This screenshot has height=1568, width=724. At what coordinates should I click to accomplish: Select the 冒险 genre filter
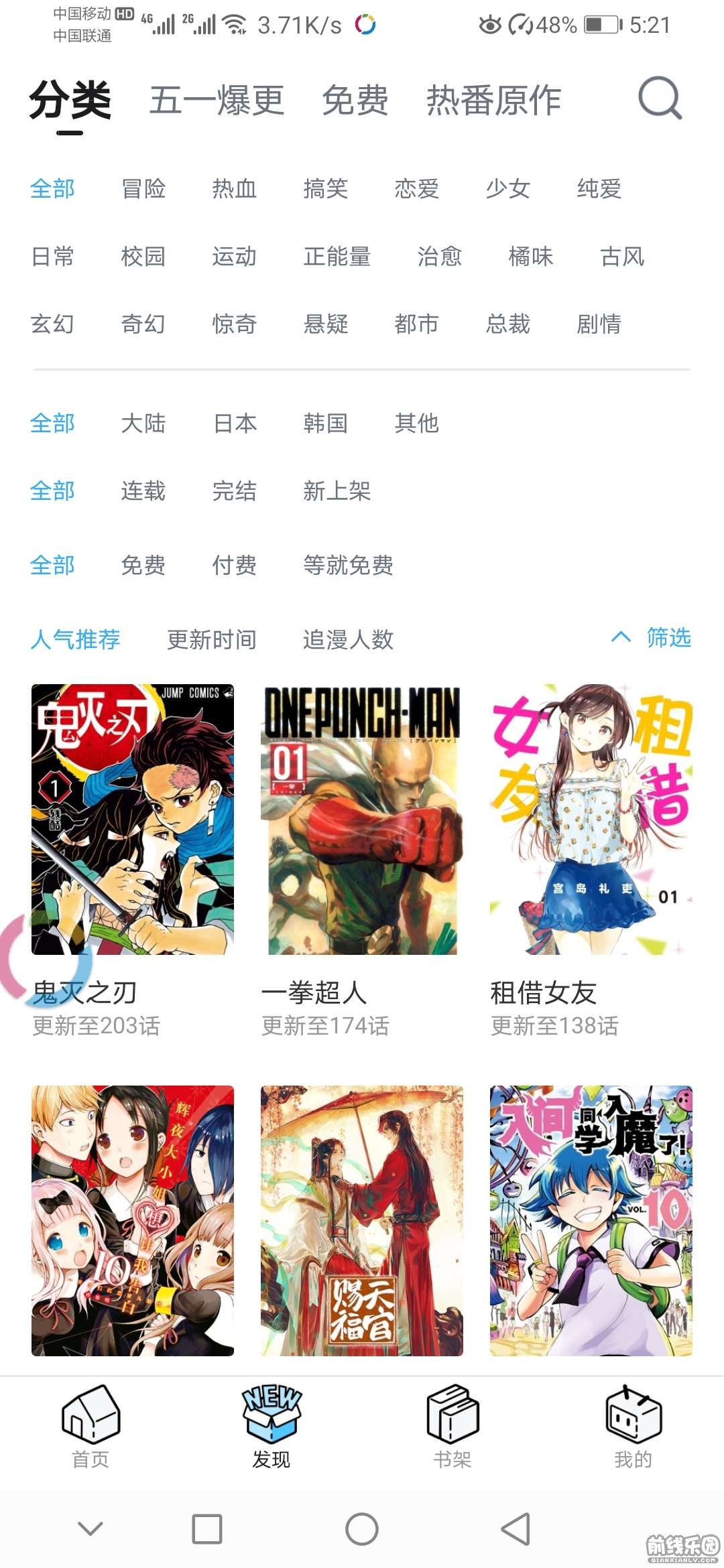143,189
